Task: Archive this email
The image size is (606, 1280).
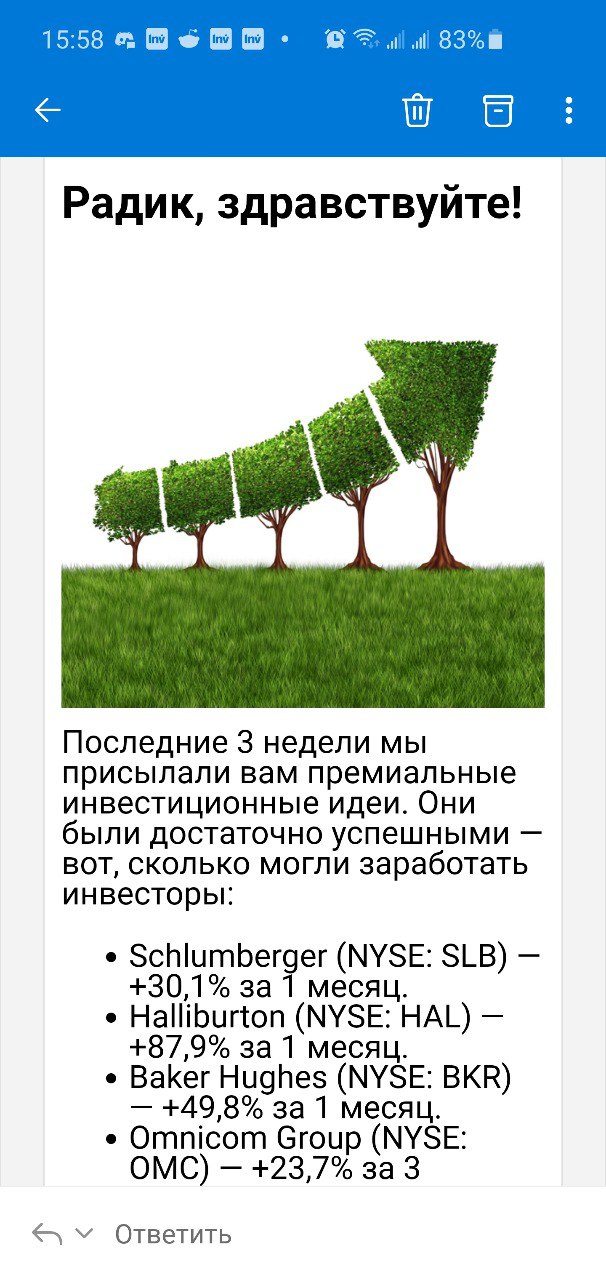Action: 498,110
